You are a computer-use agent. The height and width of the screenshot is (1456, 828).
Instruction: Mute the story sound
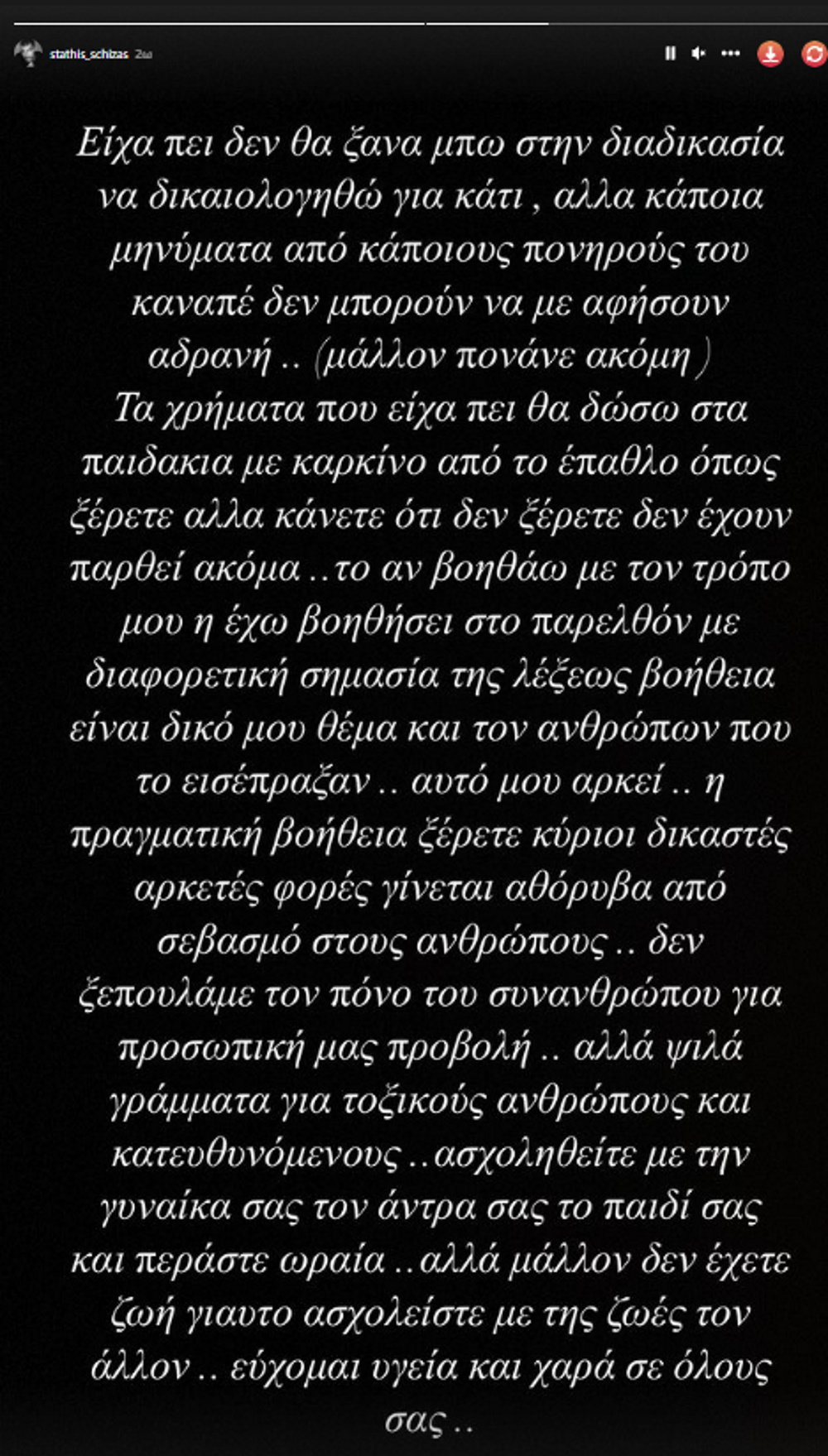(699, 53)
